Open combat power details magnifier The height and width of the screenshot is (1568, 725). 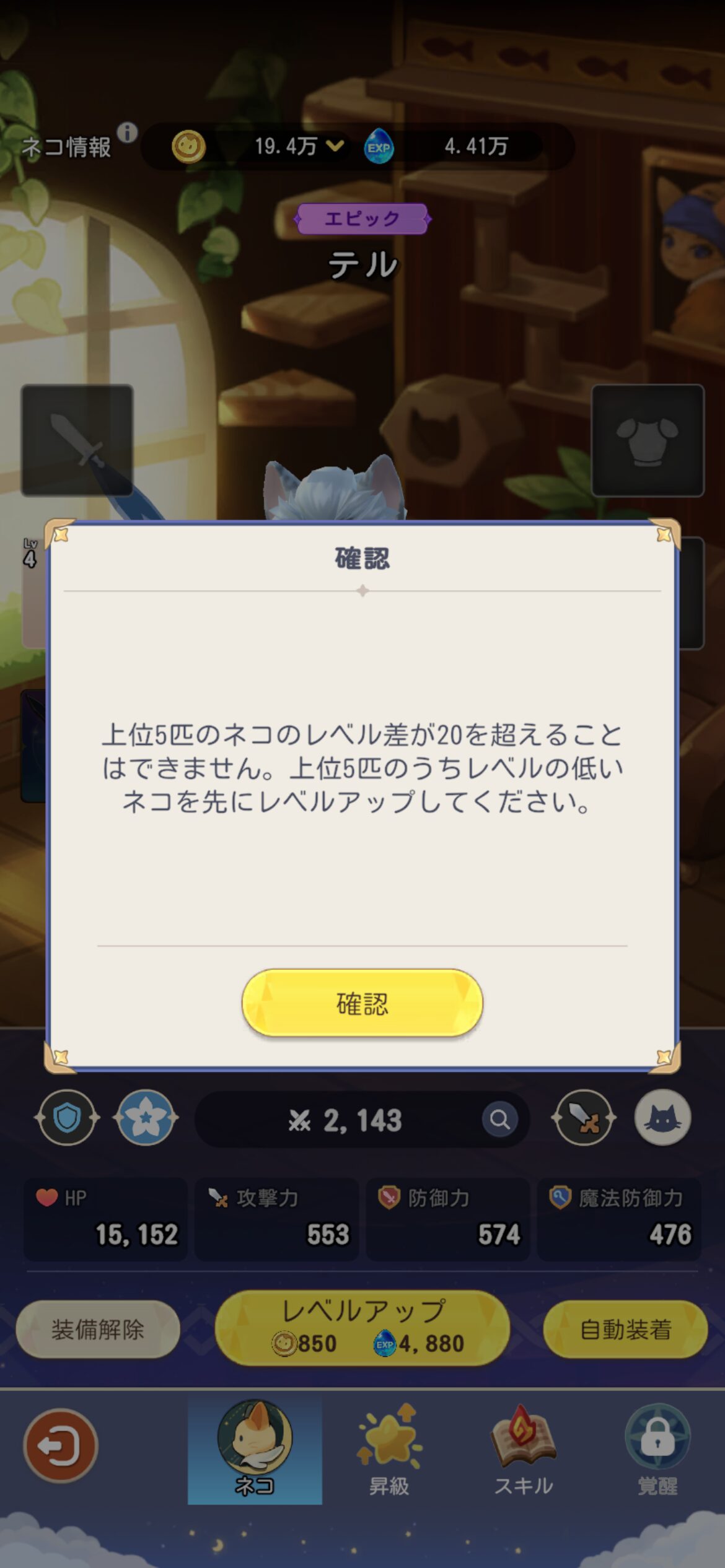tap(499, 1120)
